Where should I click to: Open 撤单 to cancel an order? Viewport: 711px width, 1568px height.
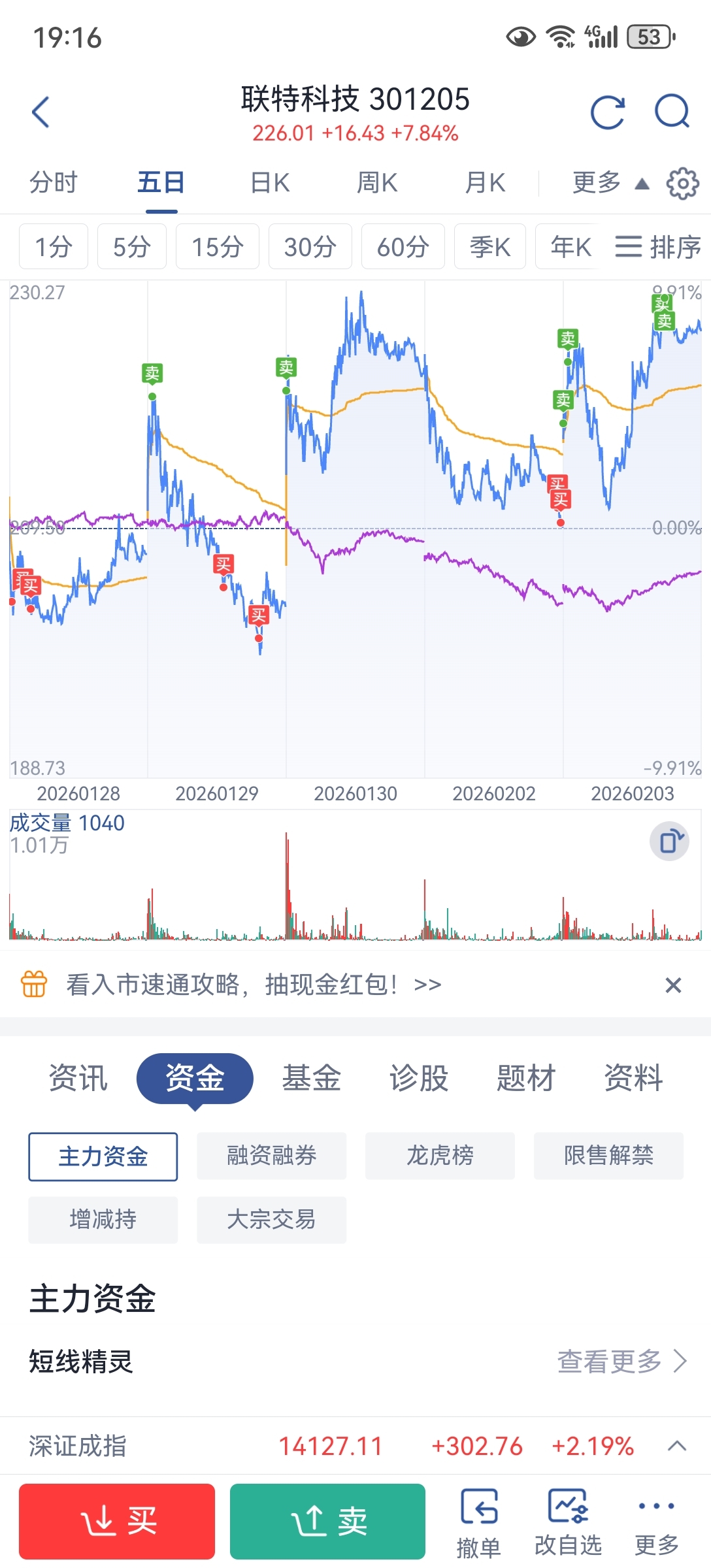[x=478, y=1522]
